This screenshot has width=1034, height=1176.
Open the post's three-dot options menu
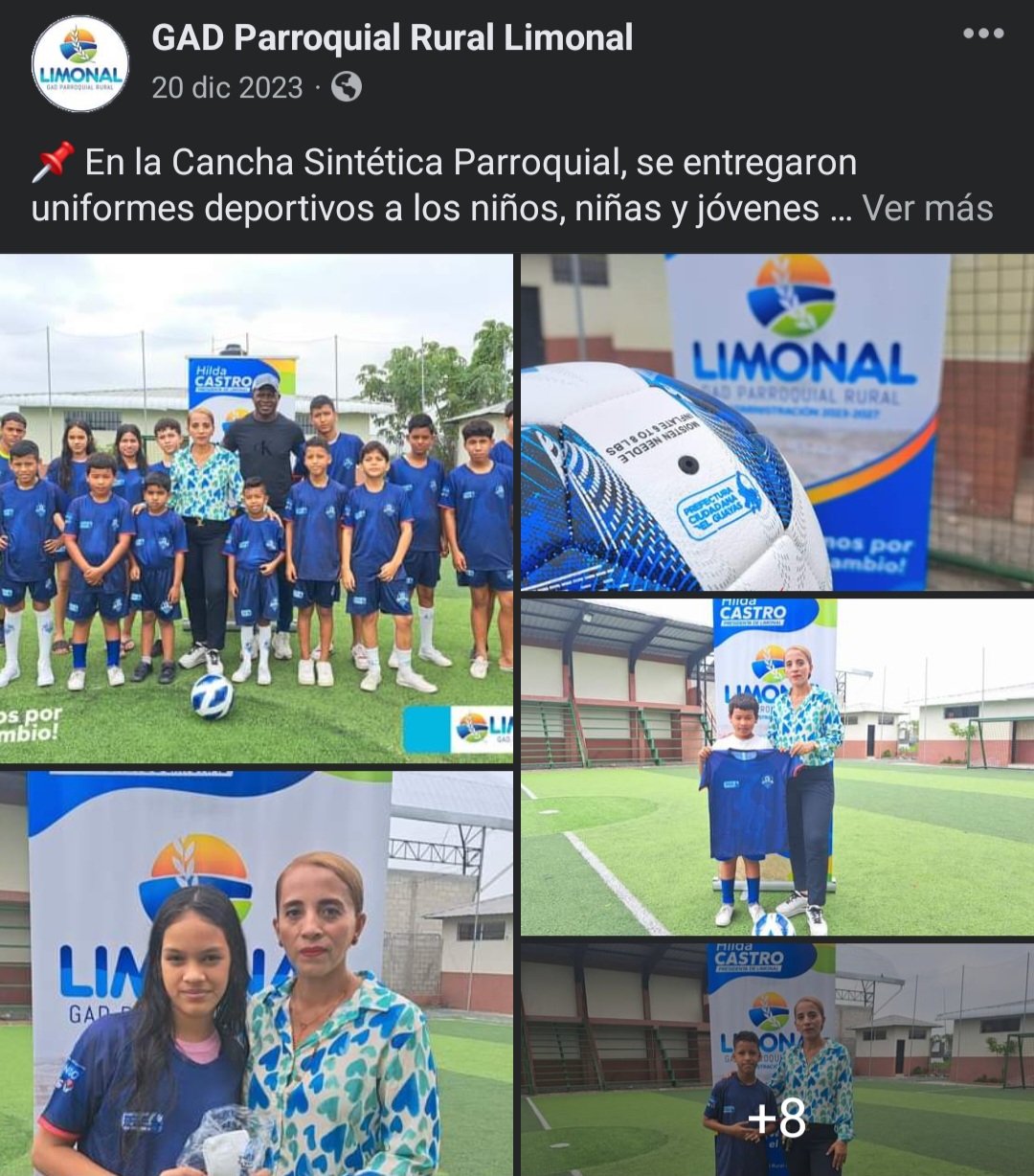coord(983,34)
